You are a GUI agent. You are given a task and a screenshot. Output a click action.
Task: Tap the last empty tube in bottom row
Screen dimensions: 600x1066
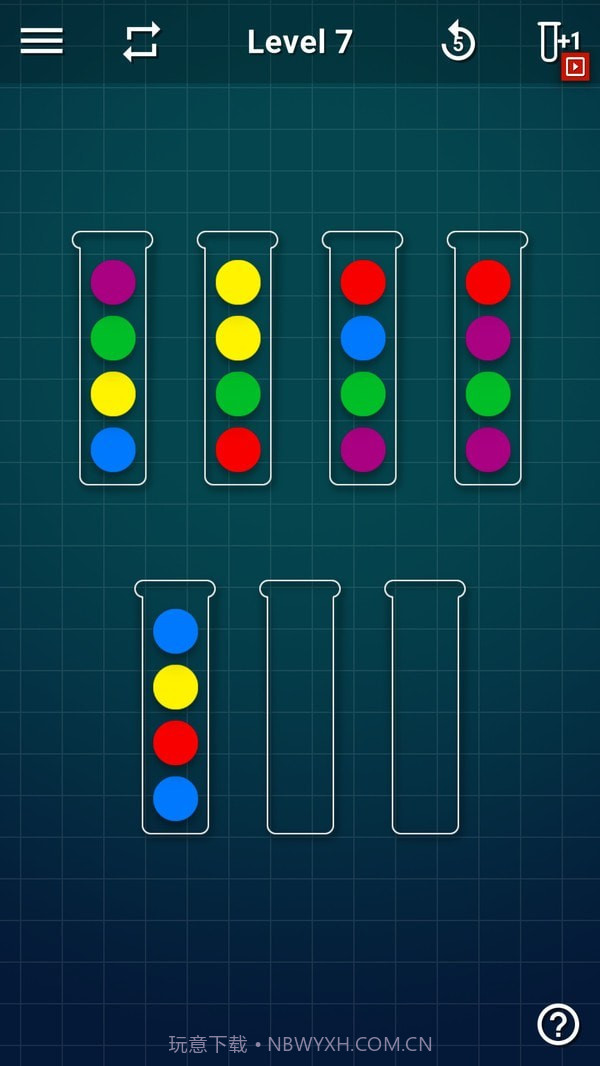pyautogui.click(x=425, y=708)
